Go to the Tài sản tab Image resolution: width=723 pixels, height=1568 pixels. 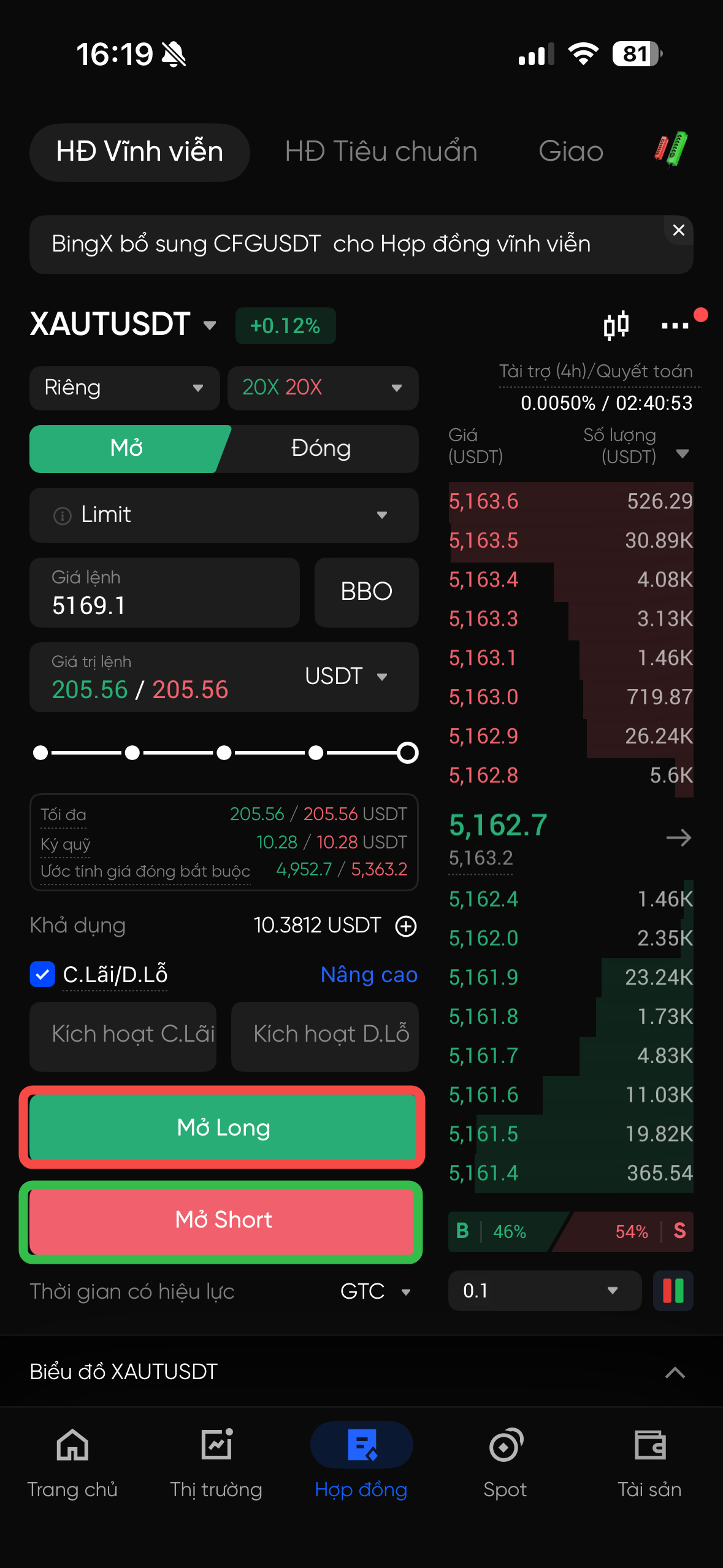pyautogui.click(x=649, y=1462)
